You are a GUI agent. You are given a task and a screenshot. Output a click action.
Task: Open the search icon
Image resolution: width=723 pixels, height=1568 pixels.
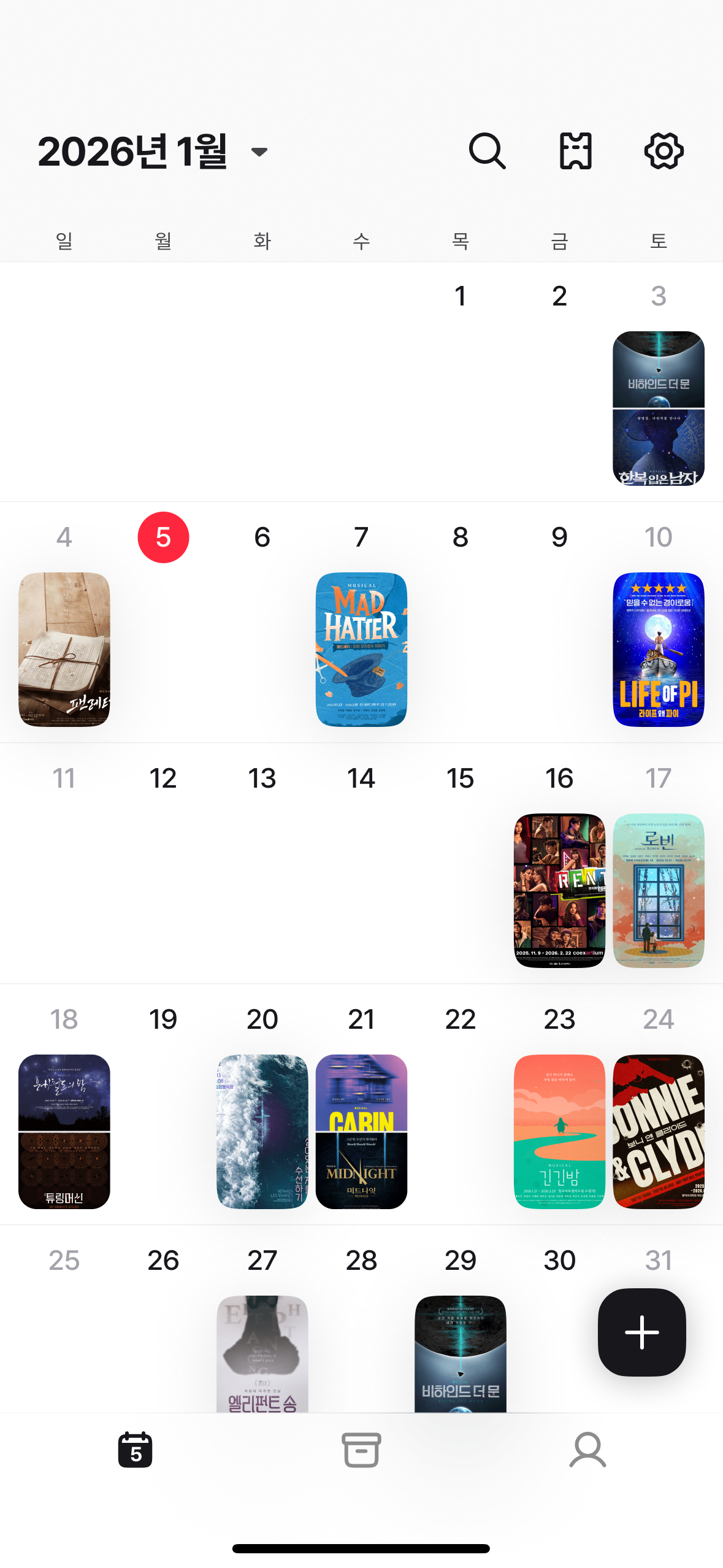click(488, 151)
